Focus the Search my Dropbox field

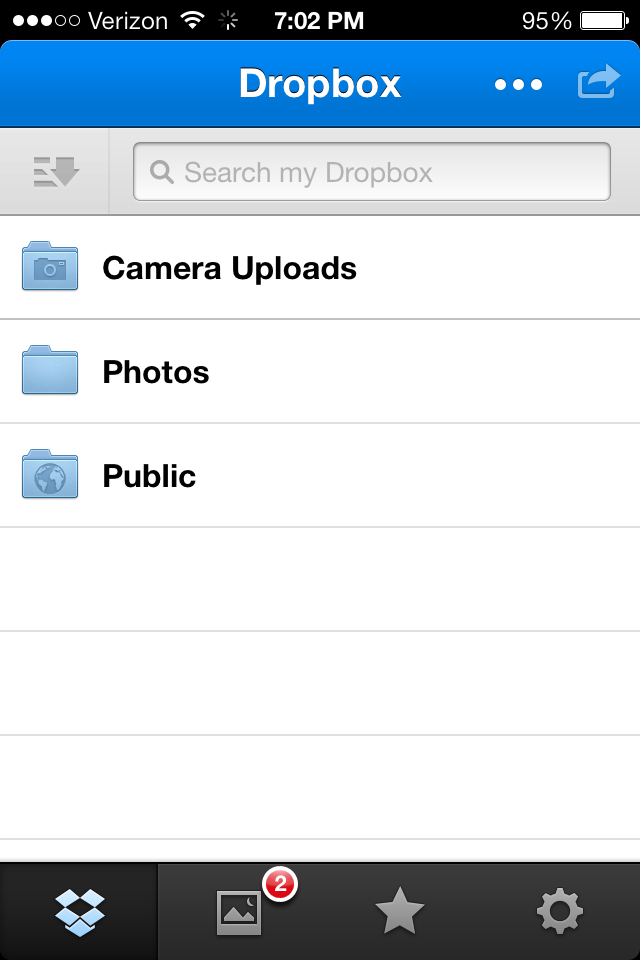(372, 172)
